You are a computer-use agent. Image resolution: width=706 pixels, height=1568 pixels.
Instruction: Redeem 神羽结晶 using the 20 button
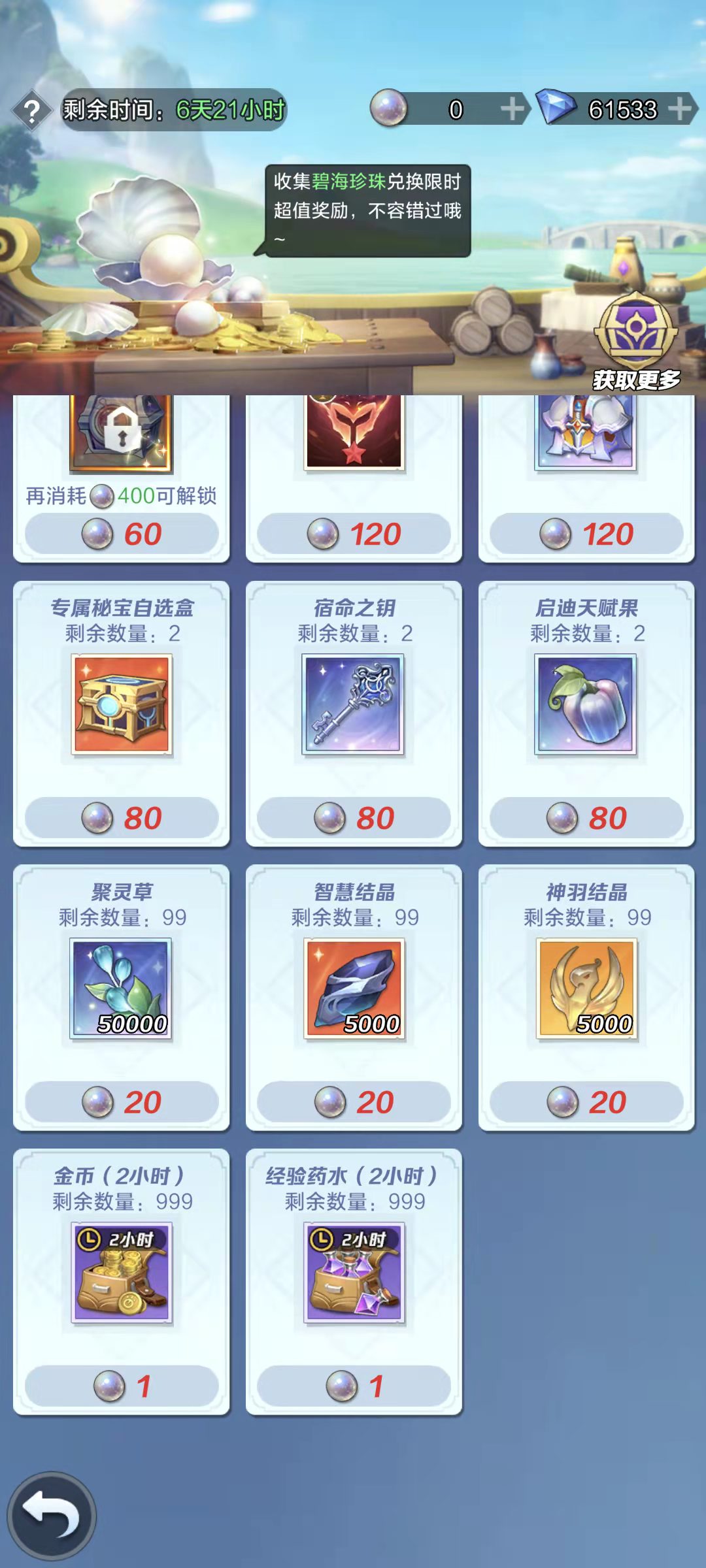(586, 1102)
